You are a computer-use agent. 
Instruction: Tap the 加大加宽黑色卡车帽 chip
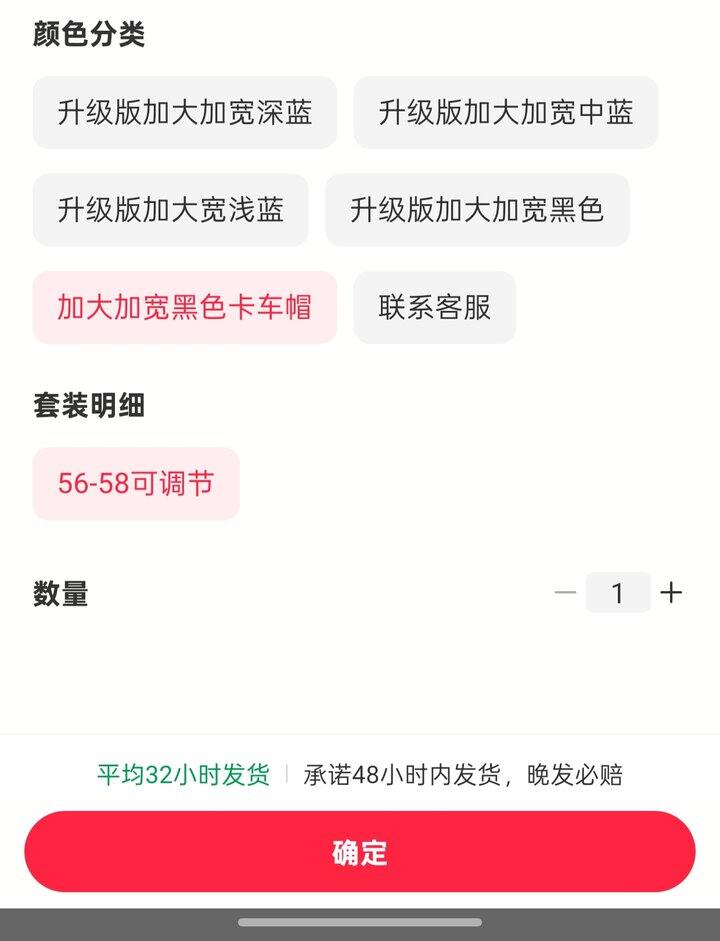coord(185,307)
